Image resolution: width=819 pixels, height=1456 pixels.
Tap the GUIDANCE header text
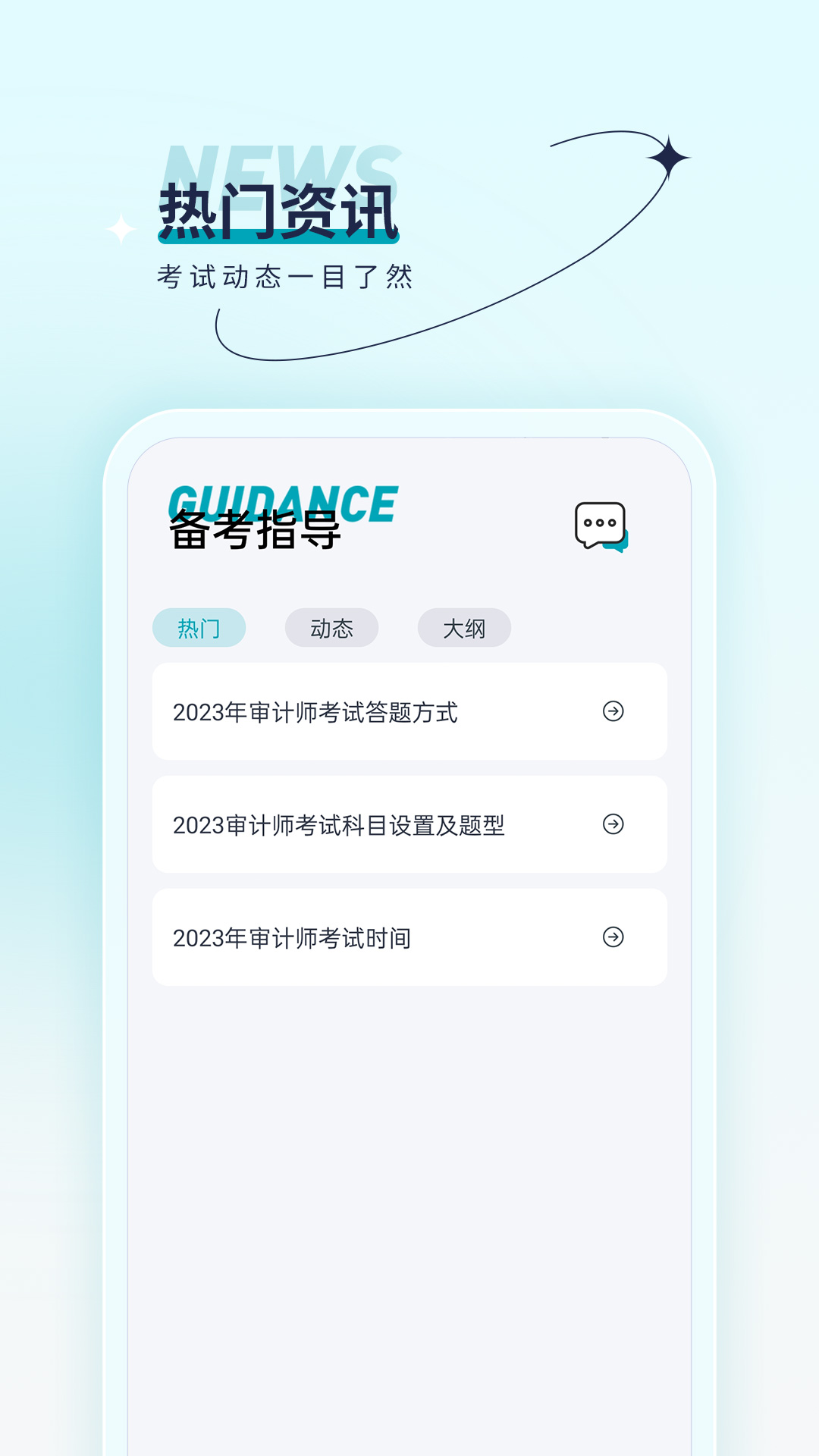(282, 500)
